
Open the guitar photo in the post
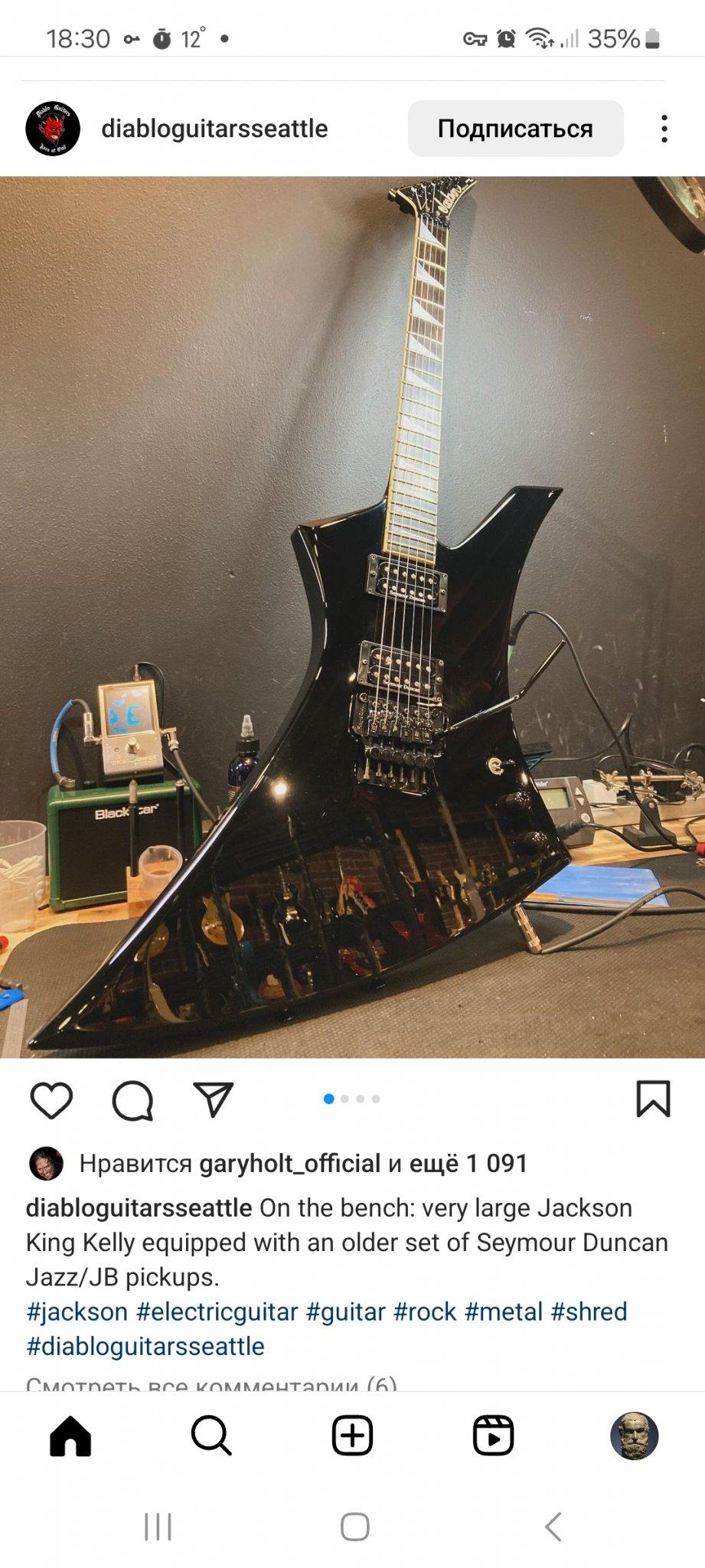pyautogui.click(x=352, y=617)
